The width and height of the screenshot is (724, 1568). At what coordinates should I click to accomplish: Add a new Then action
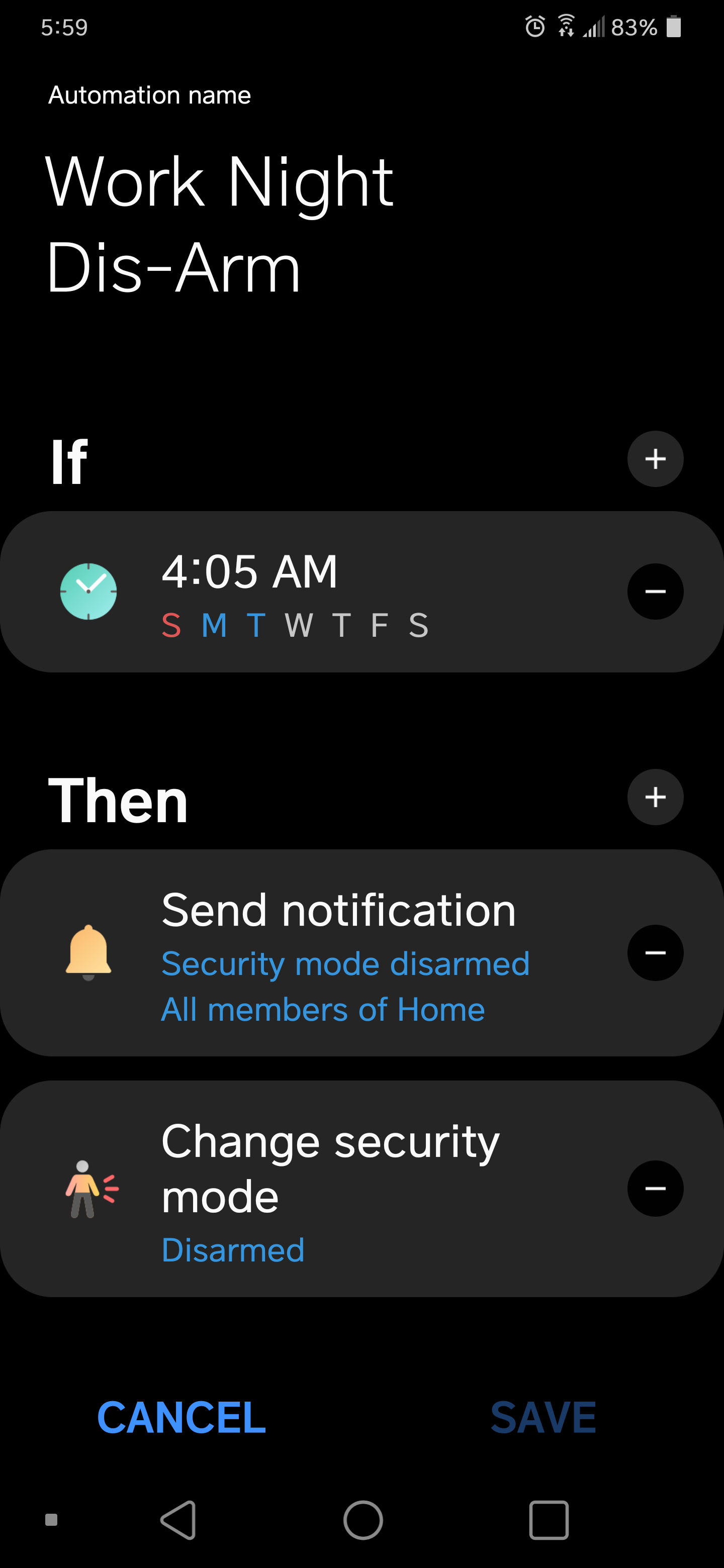[x=655, y=798]
